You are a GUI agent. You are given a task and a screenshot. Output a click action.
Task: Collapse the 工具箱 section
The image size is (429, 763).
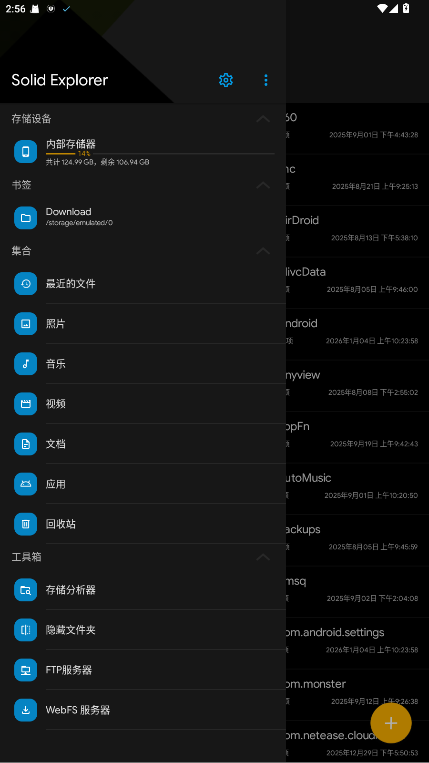263,557
